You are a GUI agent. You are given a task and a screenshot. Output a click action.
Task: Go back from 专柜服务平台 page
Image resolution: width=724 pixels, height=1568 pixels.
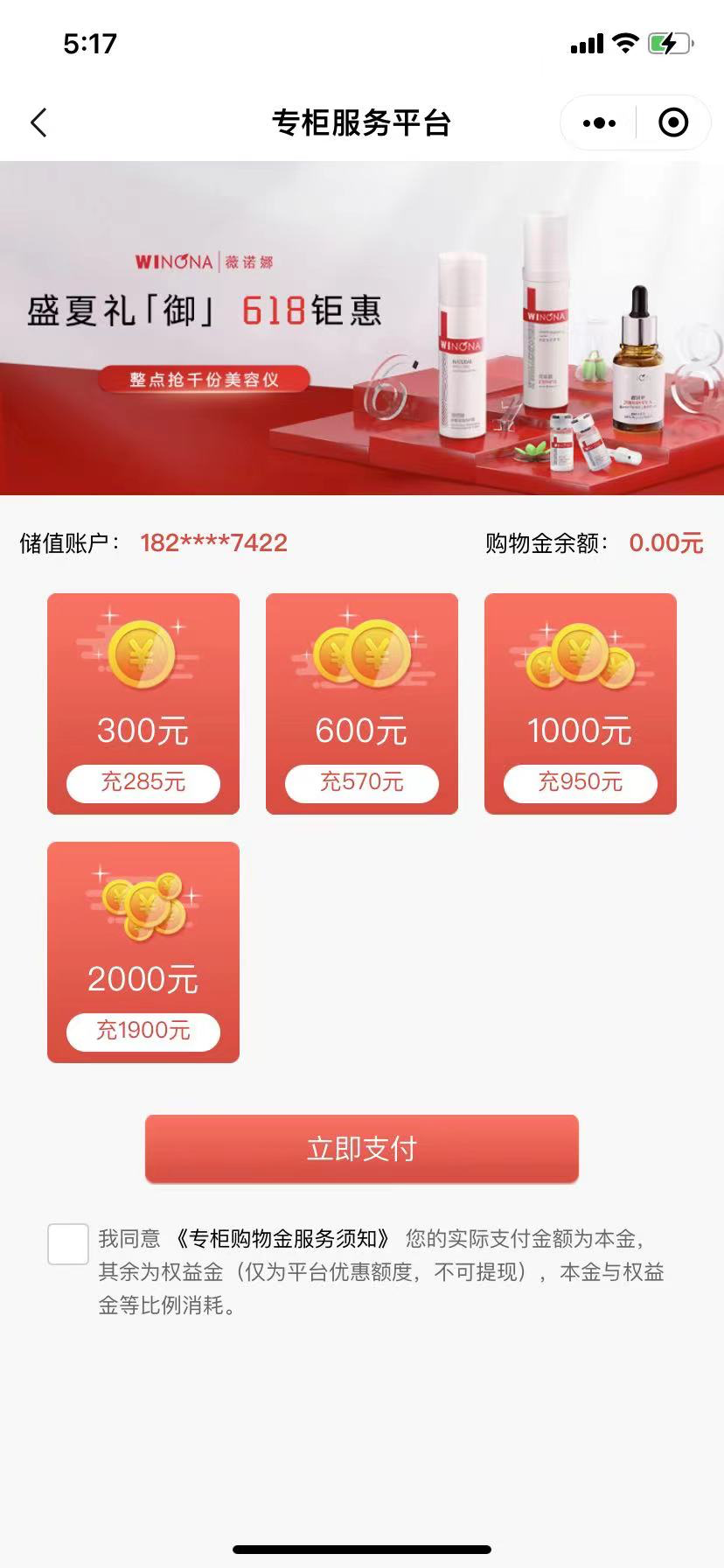(x=38, y=122)
